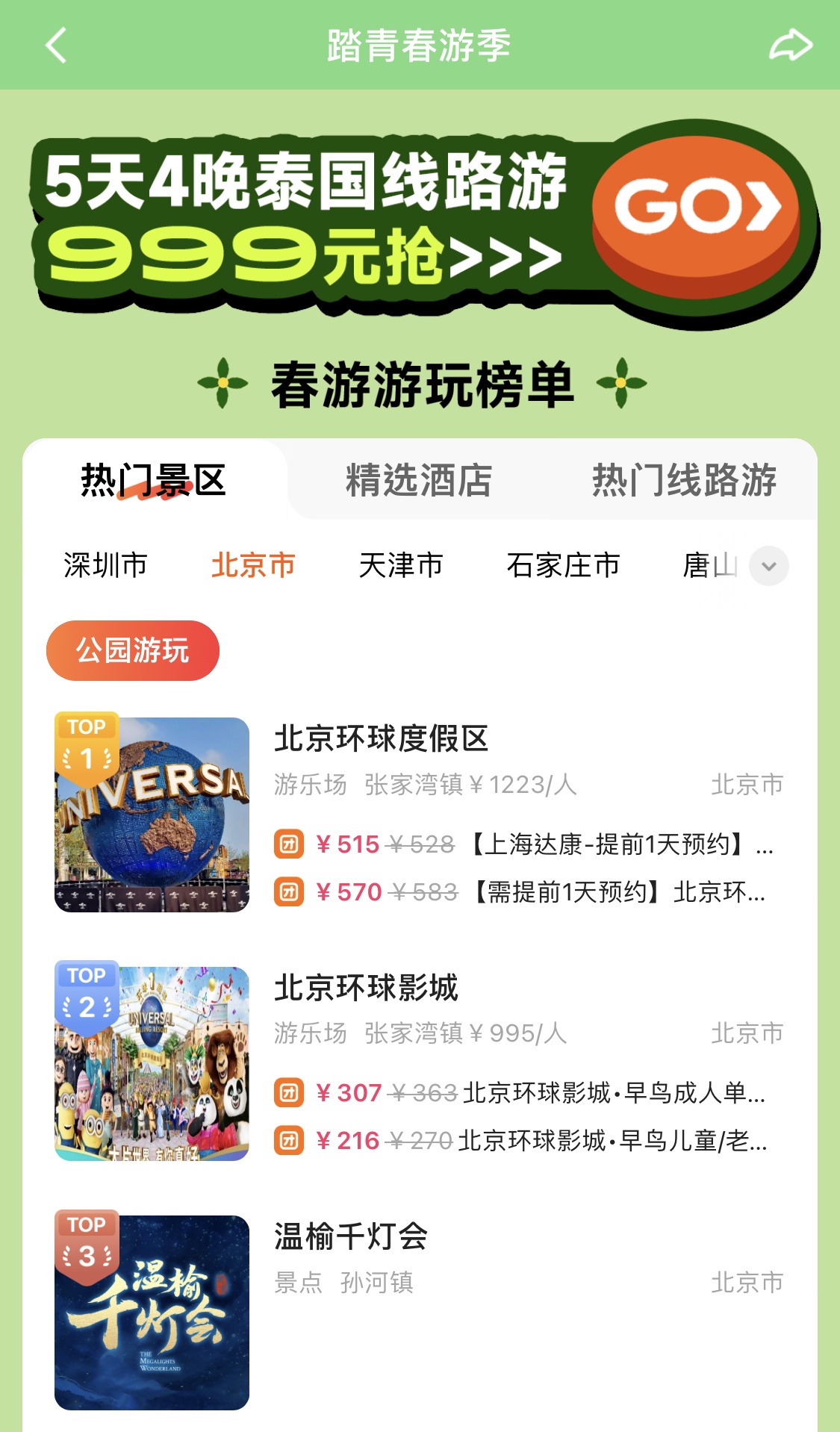
Task: Open the ¥570 需提前1天预约 ticket deal
Action: 523,892
